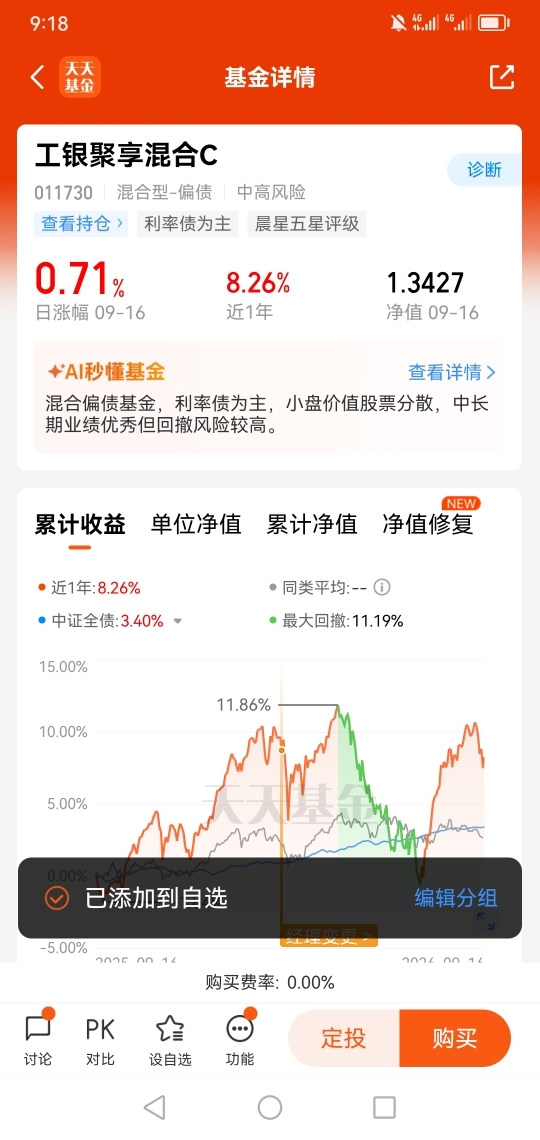Image resolution: width=540 pixels, height=1140 pixels.
Task: Switch to the 单位净值 tab
Action: [196, 524]
